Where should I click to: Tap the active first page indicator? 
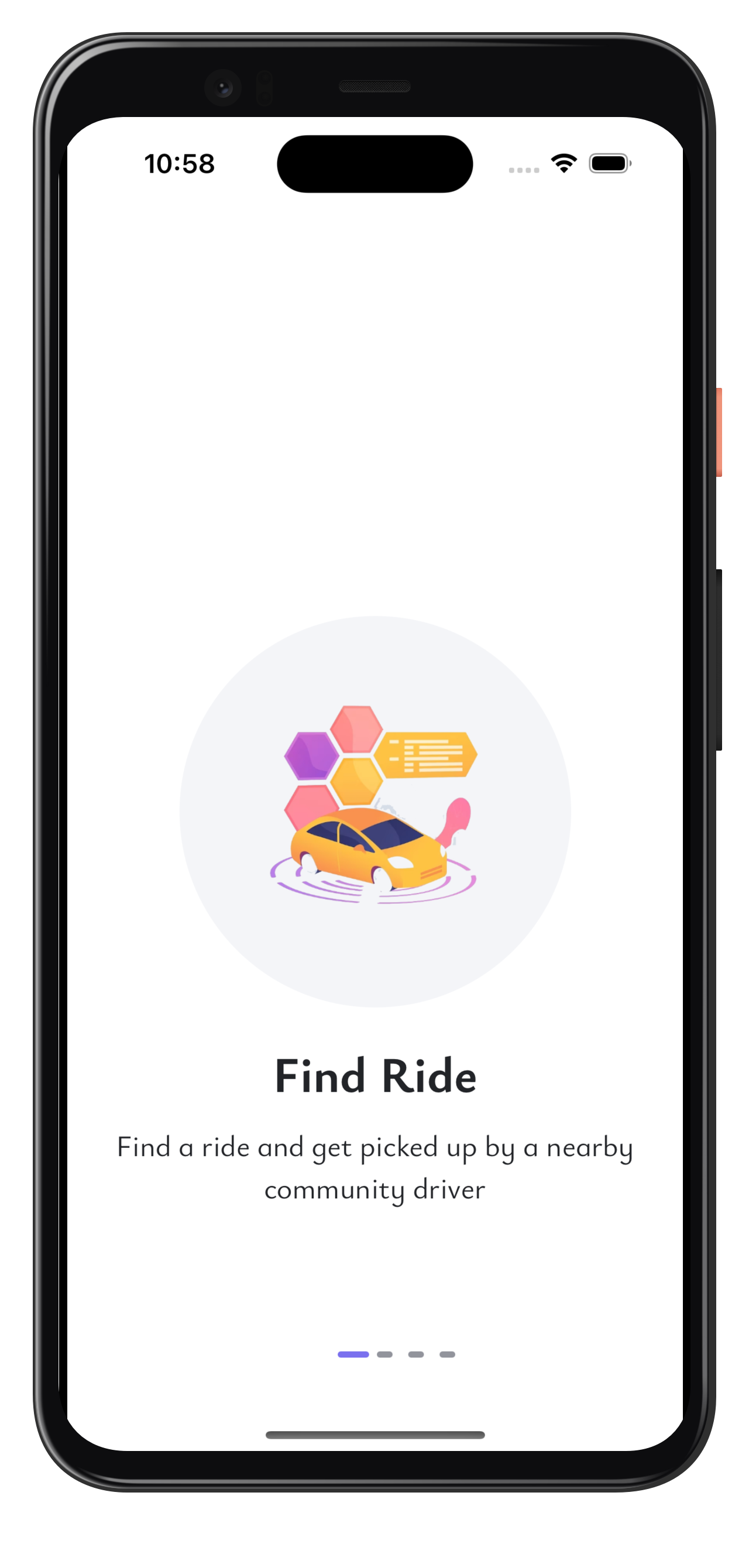[x=353, y=1354]
